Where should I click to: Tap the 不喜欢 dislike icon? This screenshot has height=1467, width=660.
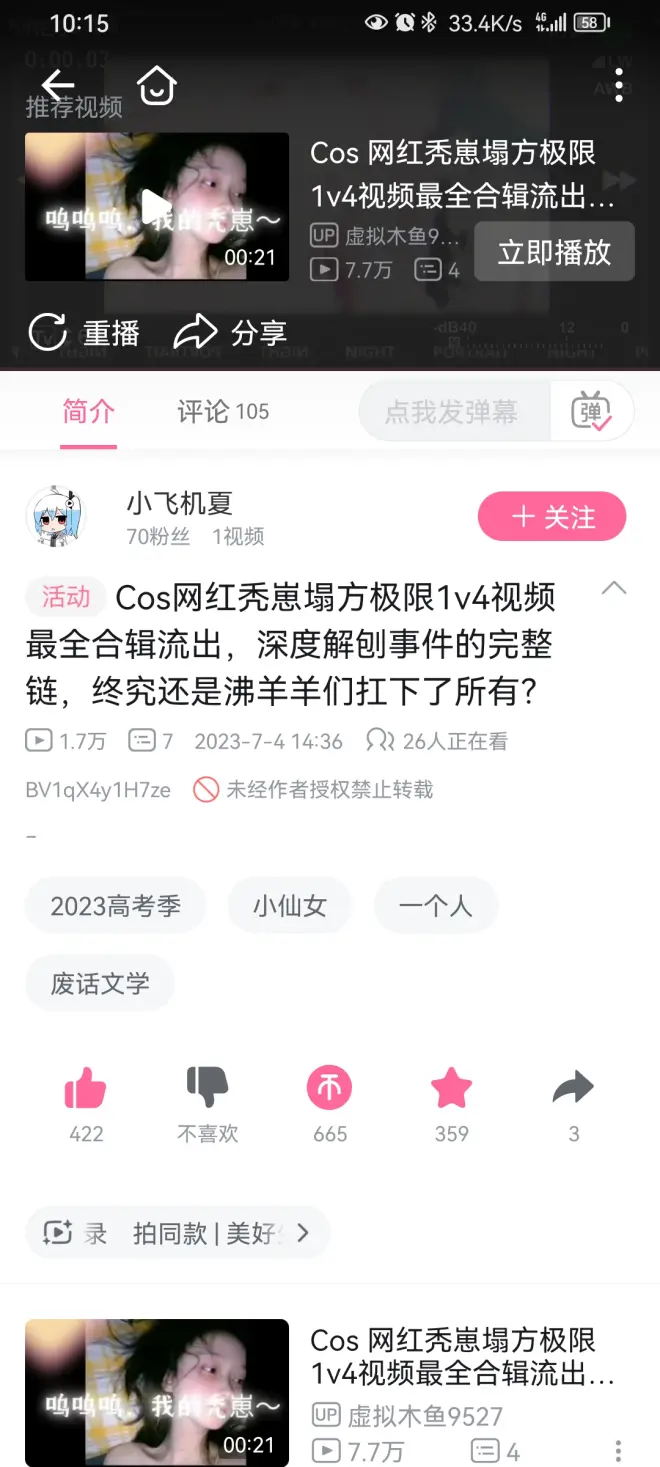pyautogui.click(x=208, y=1088)
